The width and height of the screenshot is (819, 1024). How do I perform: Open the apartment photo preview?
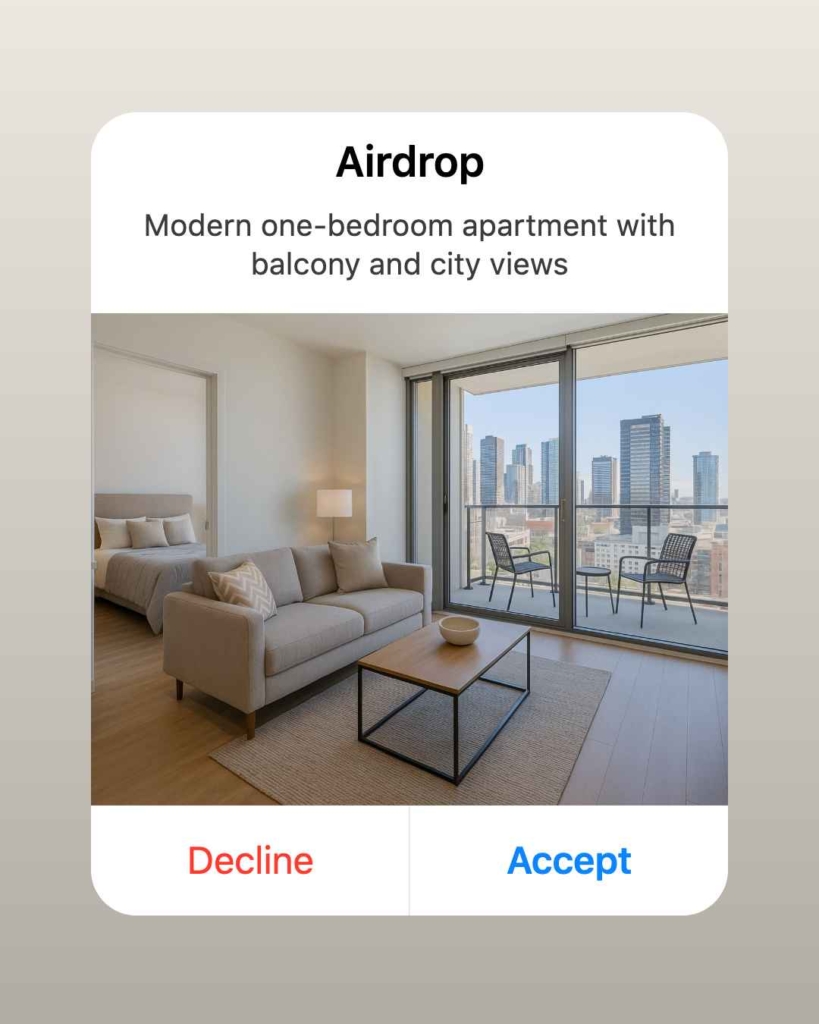pyautogui.click(x=410, y=560)
